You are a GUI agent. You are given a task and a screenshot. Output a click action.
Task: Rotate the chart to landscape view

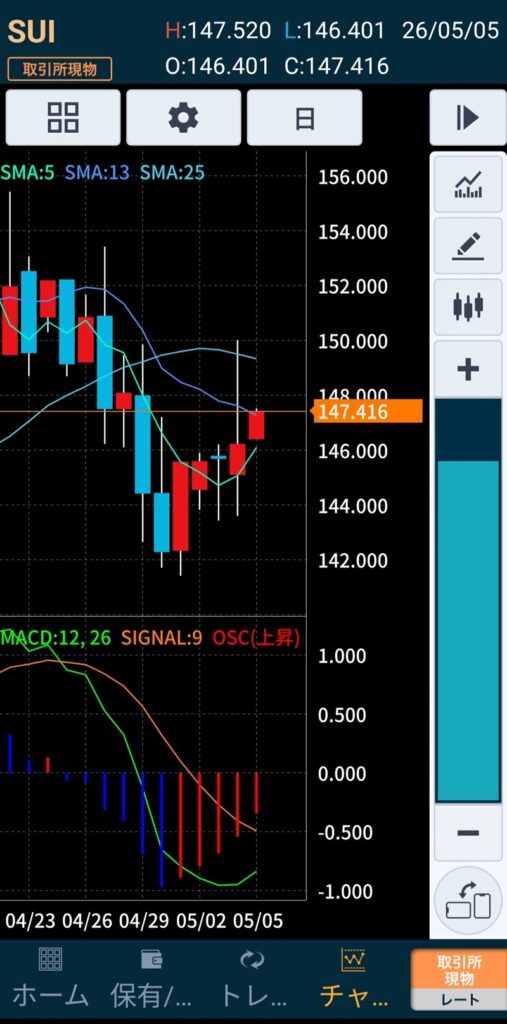(x=468, y=901)
